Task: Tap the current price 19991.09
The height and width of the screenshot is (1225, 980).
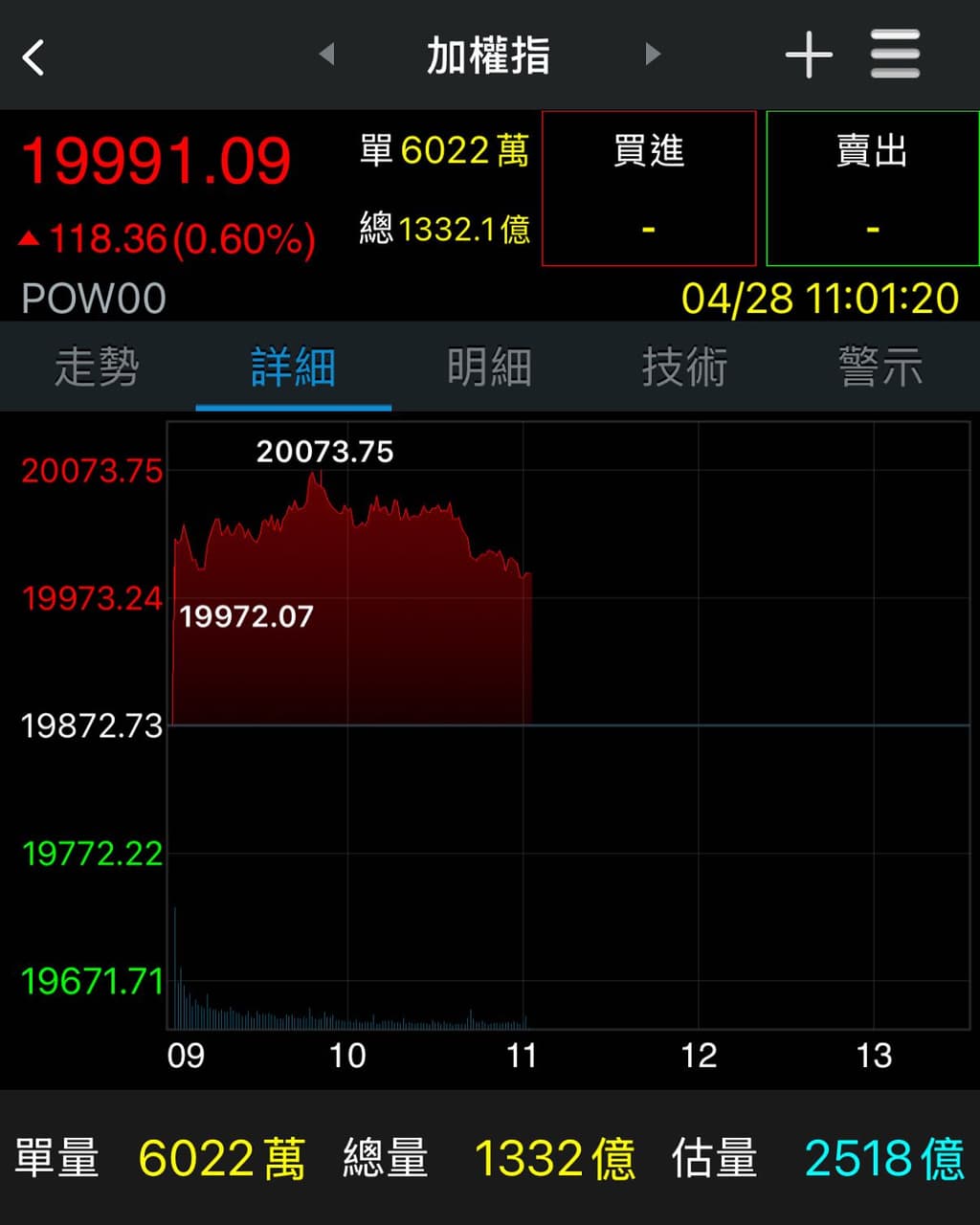Action: pyautogui.click(x=156, y=161)
